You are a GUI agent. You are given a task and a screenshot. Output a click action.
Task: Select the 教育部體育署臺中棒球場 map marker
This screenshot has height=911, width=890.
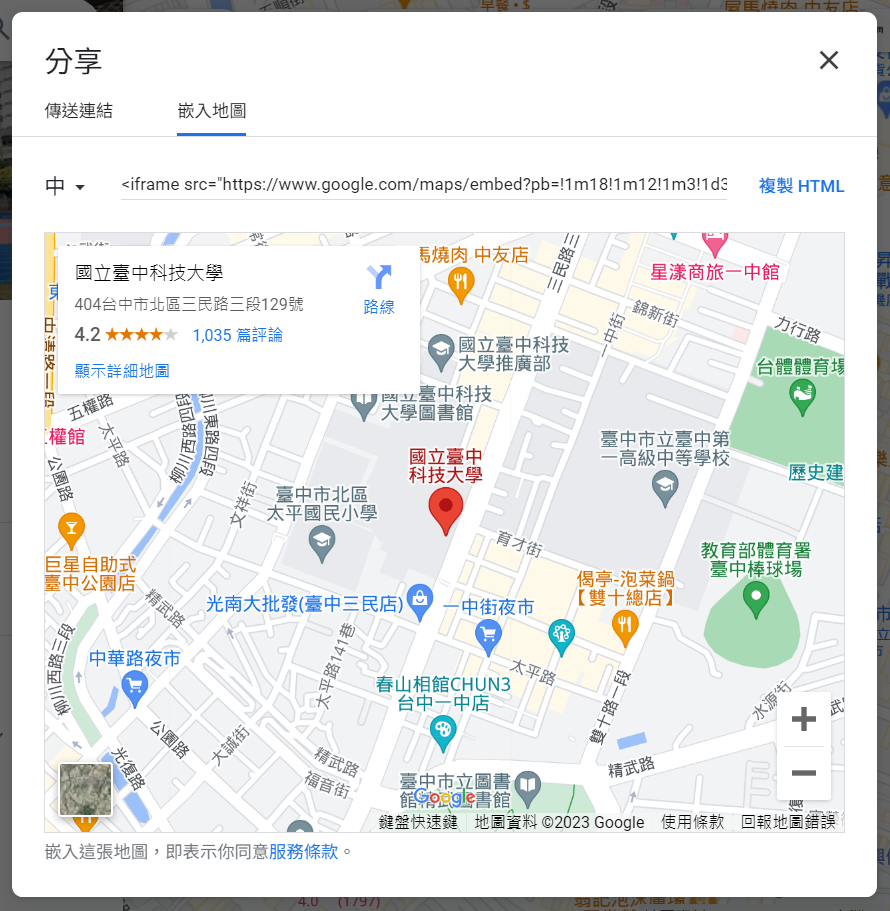pyautogui.click(x=755, y=597)
